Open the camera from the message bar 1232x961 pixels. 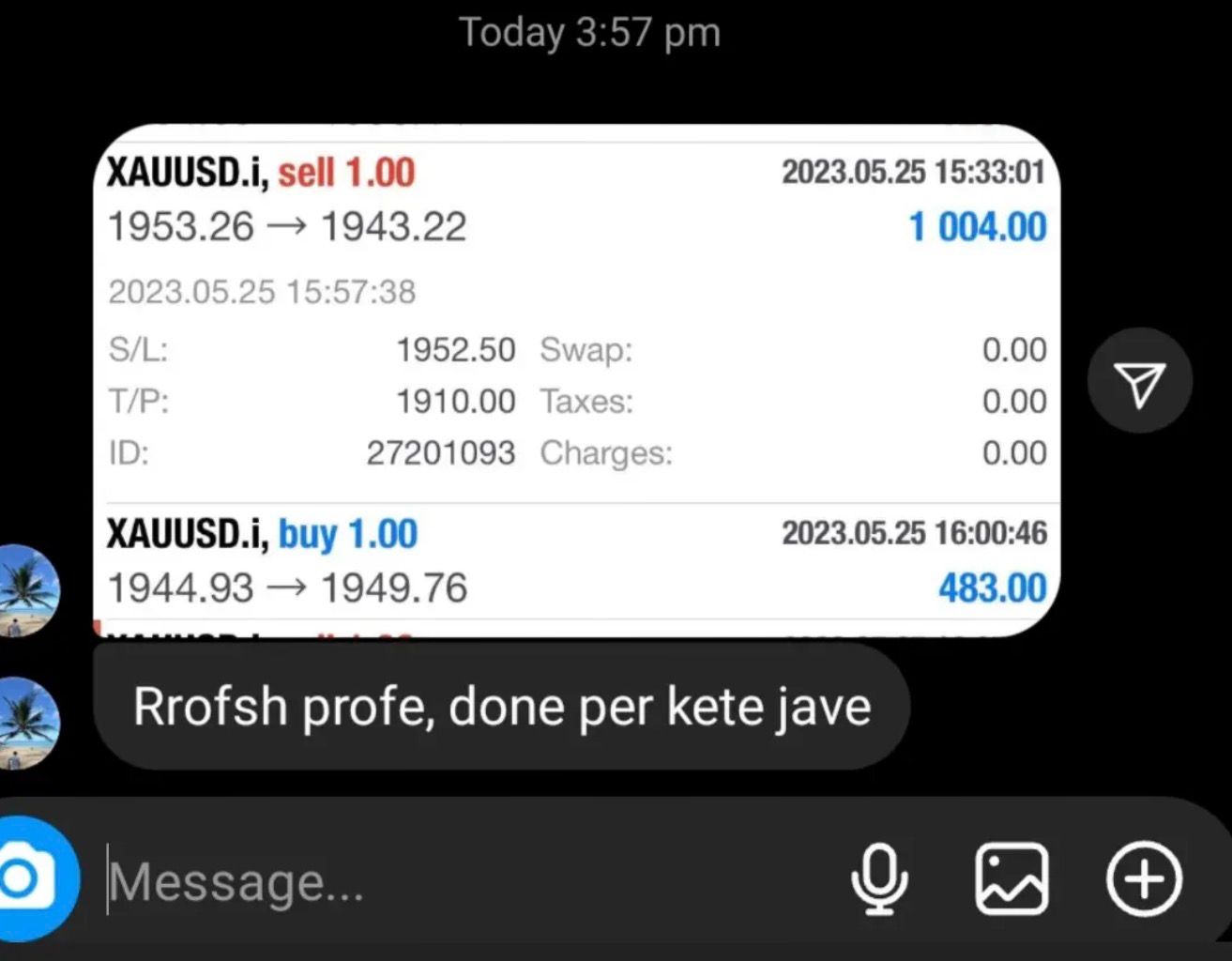(28, 879)
